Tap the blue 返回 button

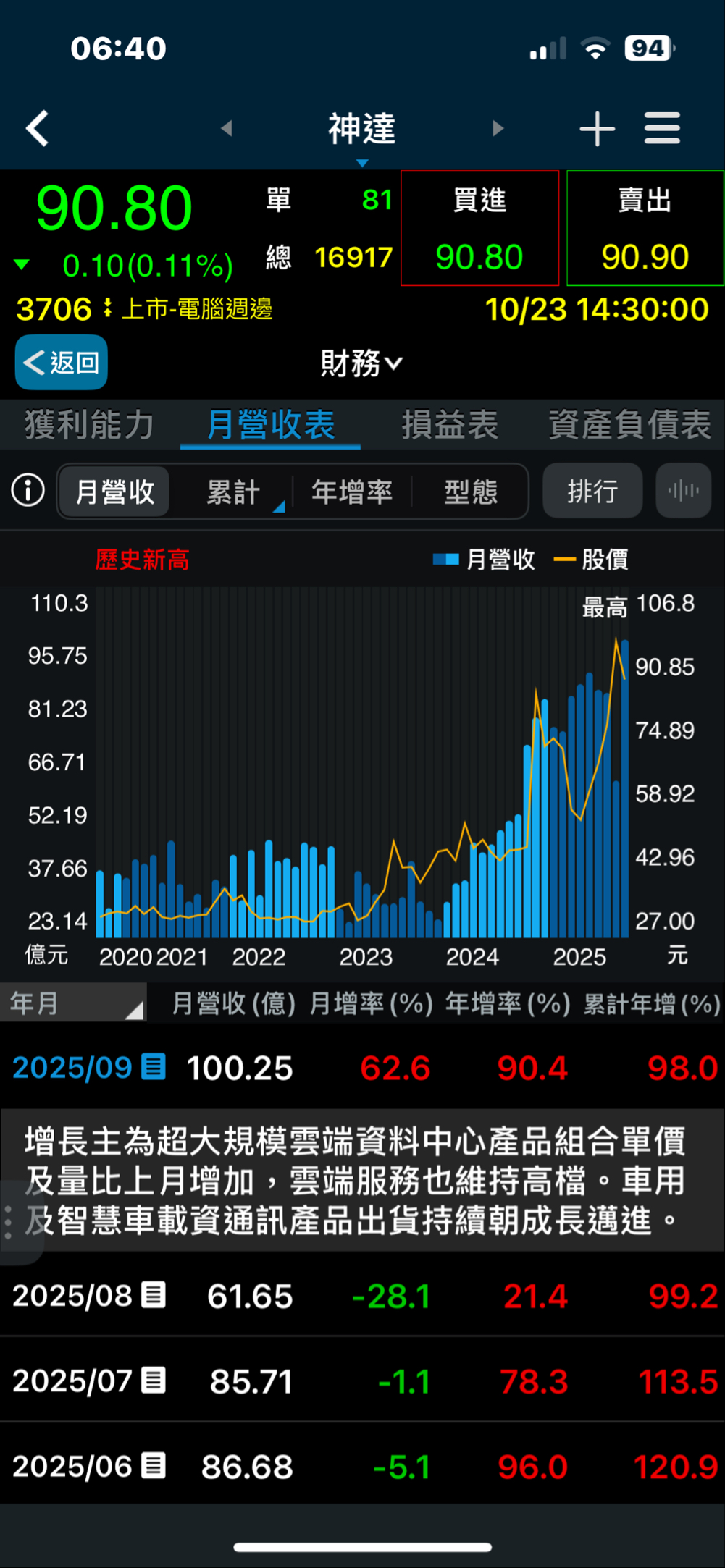coord(62,362)
